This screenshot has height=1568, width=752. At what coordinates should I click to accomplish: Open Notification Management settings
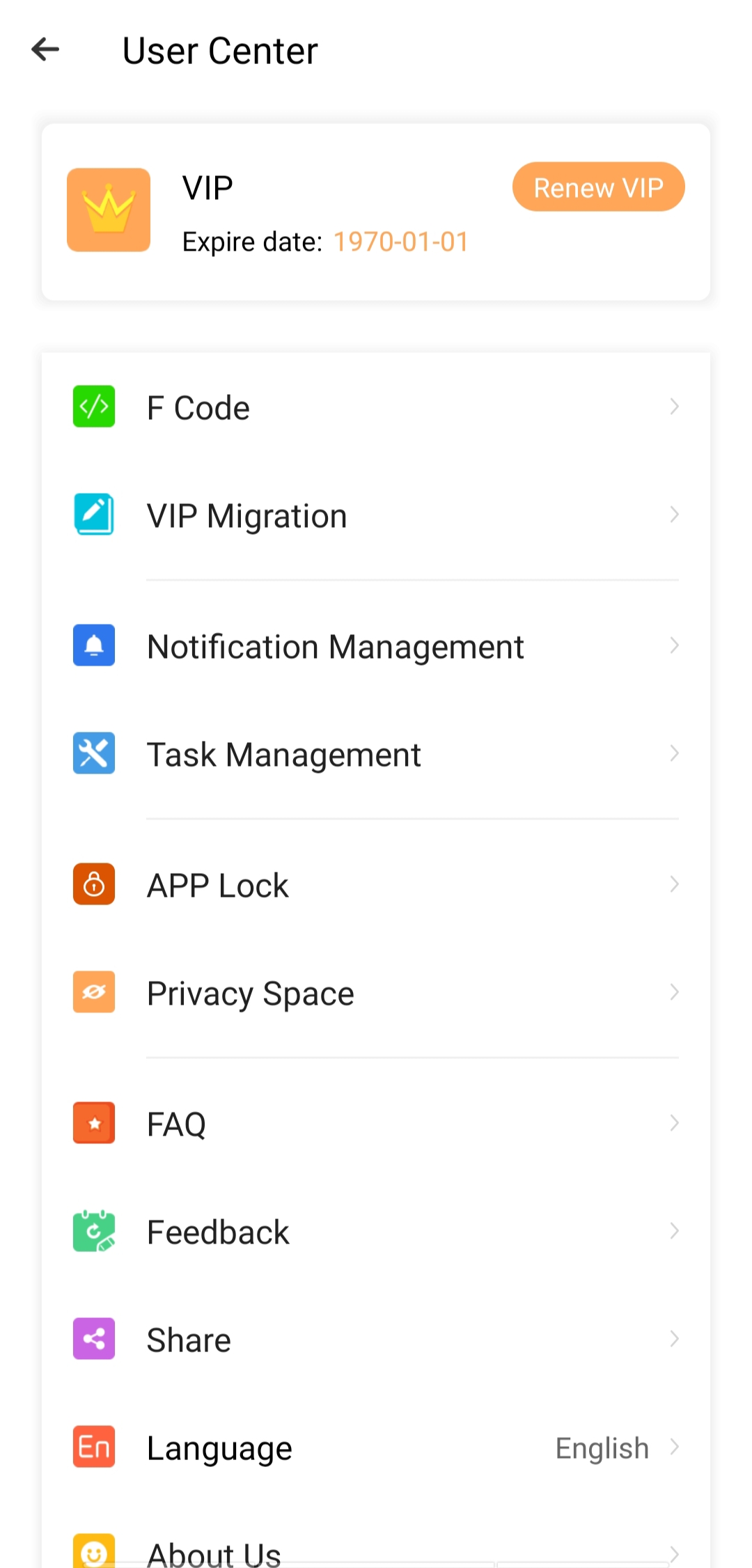click(376, 646)
